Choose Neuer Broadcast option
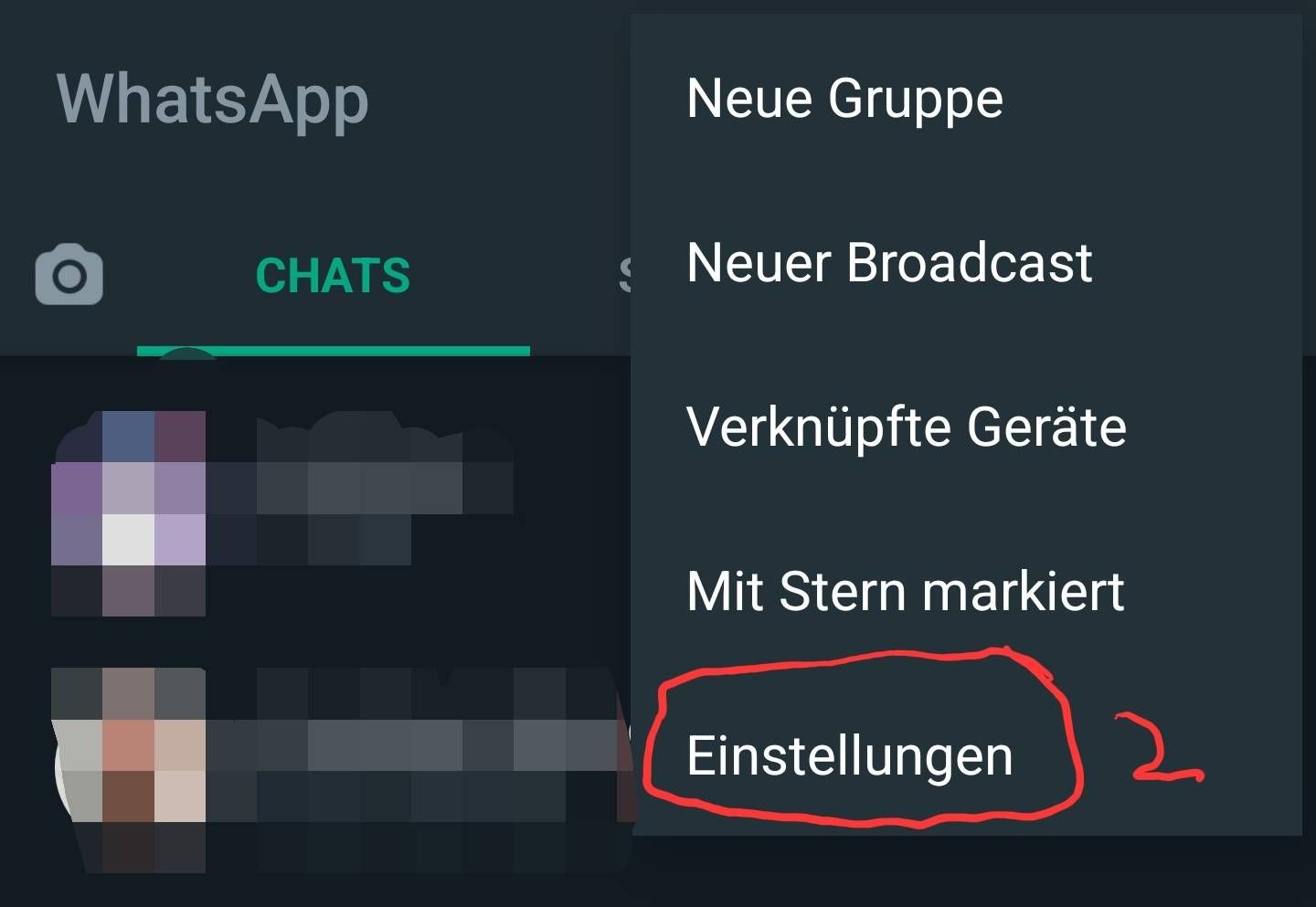 click(888, 263)
